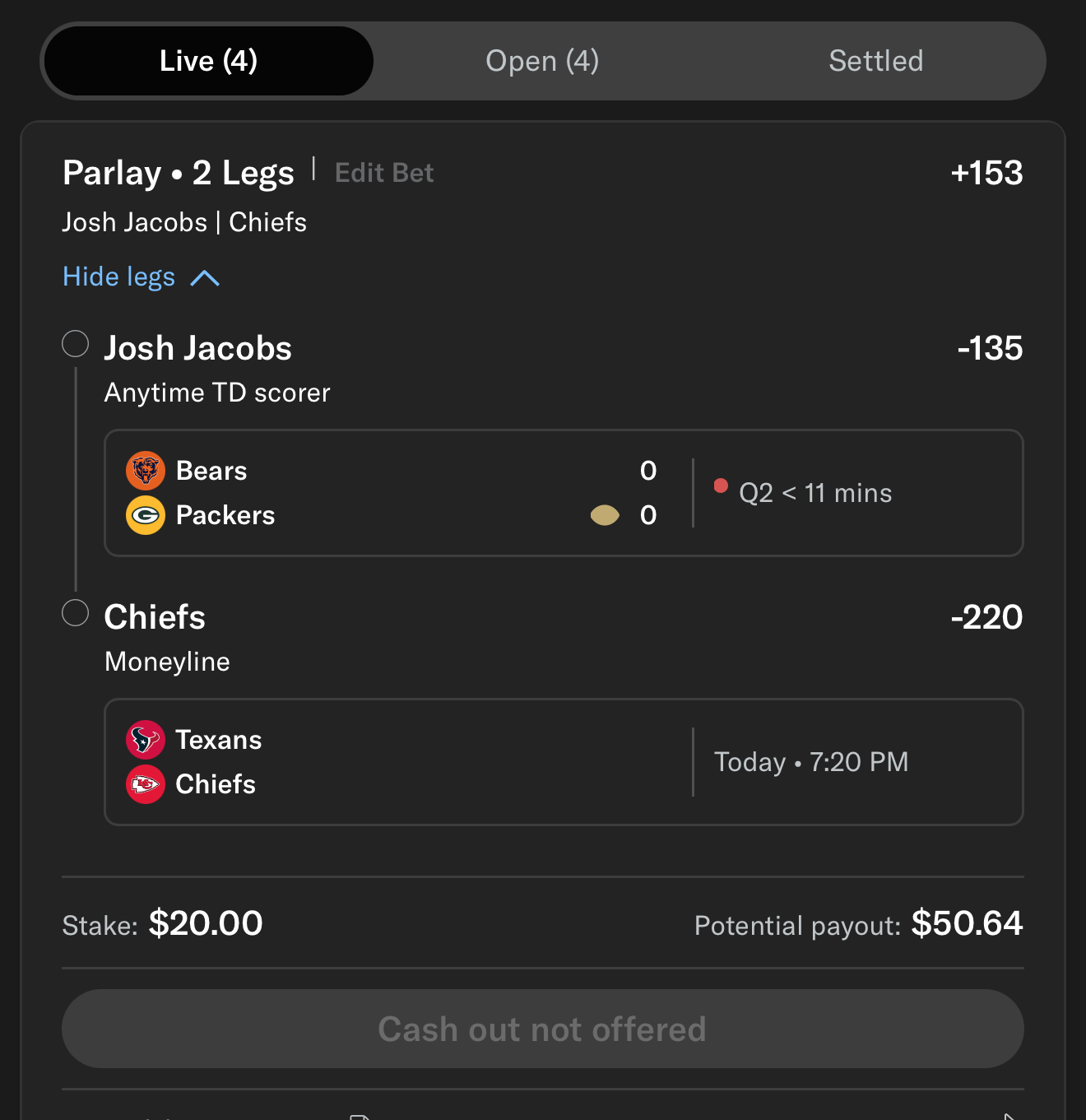The image size is (1086, 1120).
Task: Collapse the parlay with Hide legs
Action: pyautogui.click(x=141, y=277)
